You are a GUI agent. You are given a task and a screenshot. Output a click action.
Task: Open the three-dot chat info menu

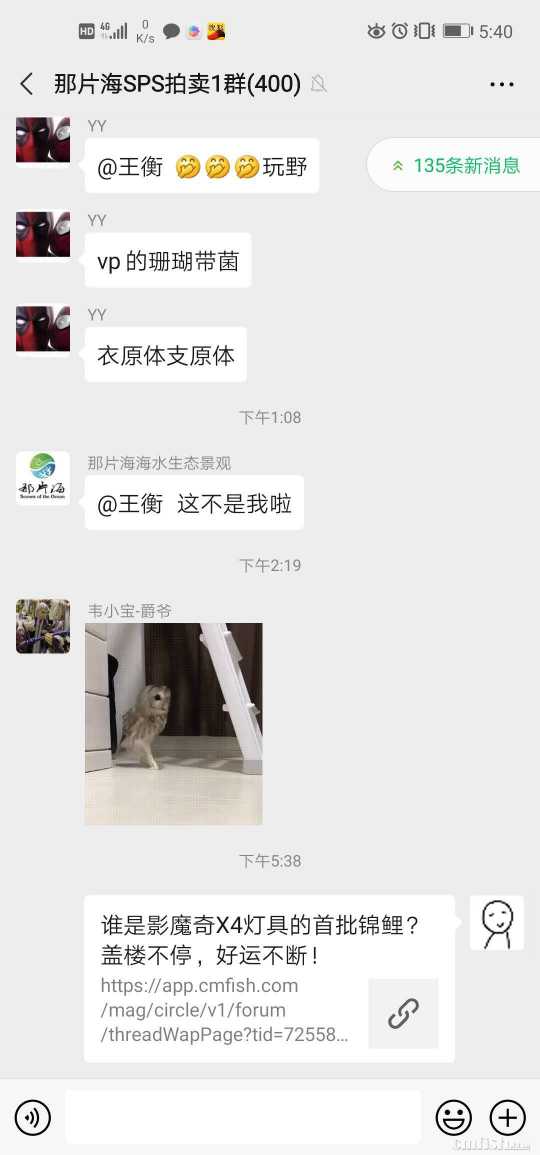(502, 85)
